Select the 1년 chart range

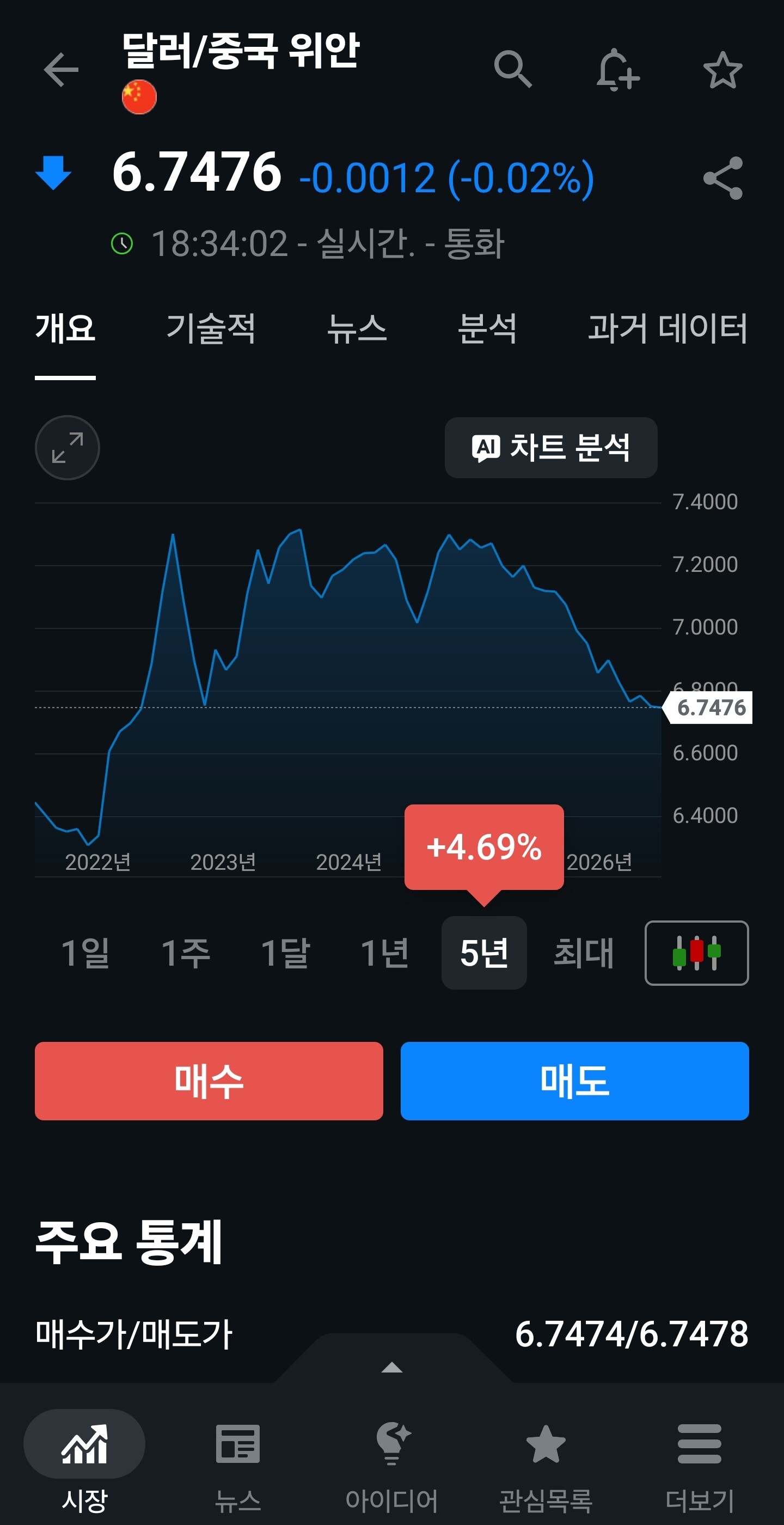tap(384, 953)
